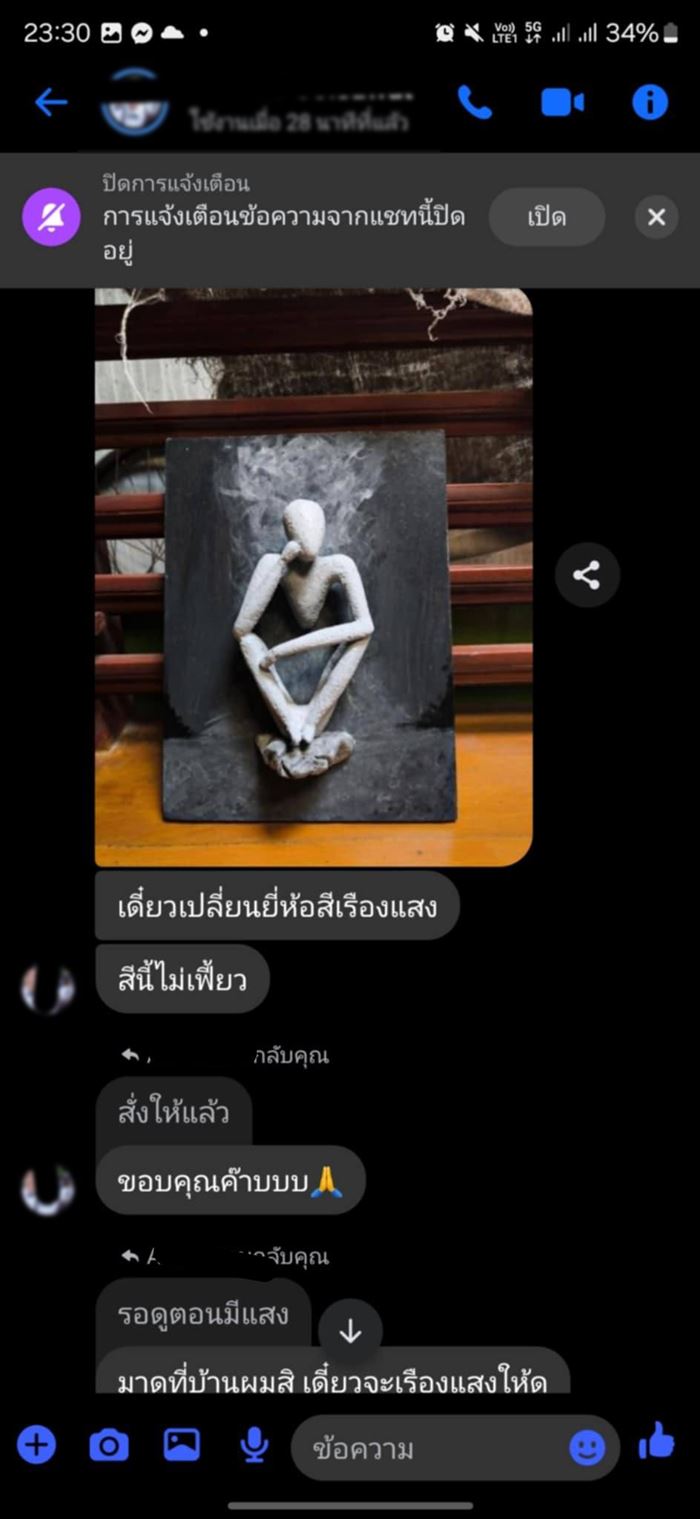Image resolution: width=700 pixels, height=1519 pixels.
Task: Open the emoji picker
Action: point(587,1447)
